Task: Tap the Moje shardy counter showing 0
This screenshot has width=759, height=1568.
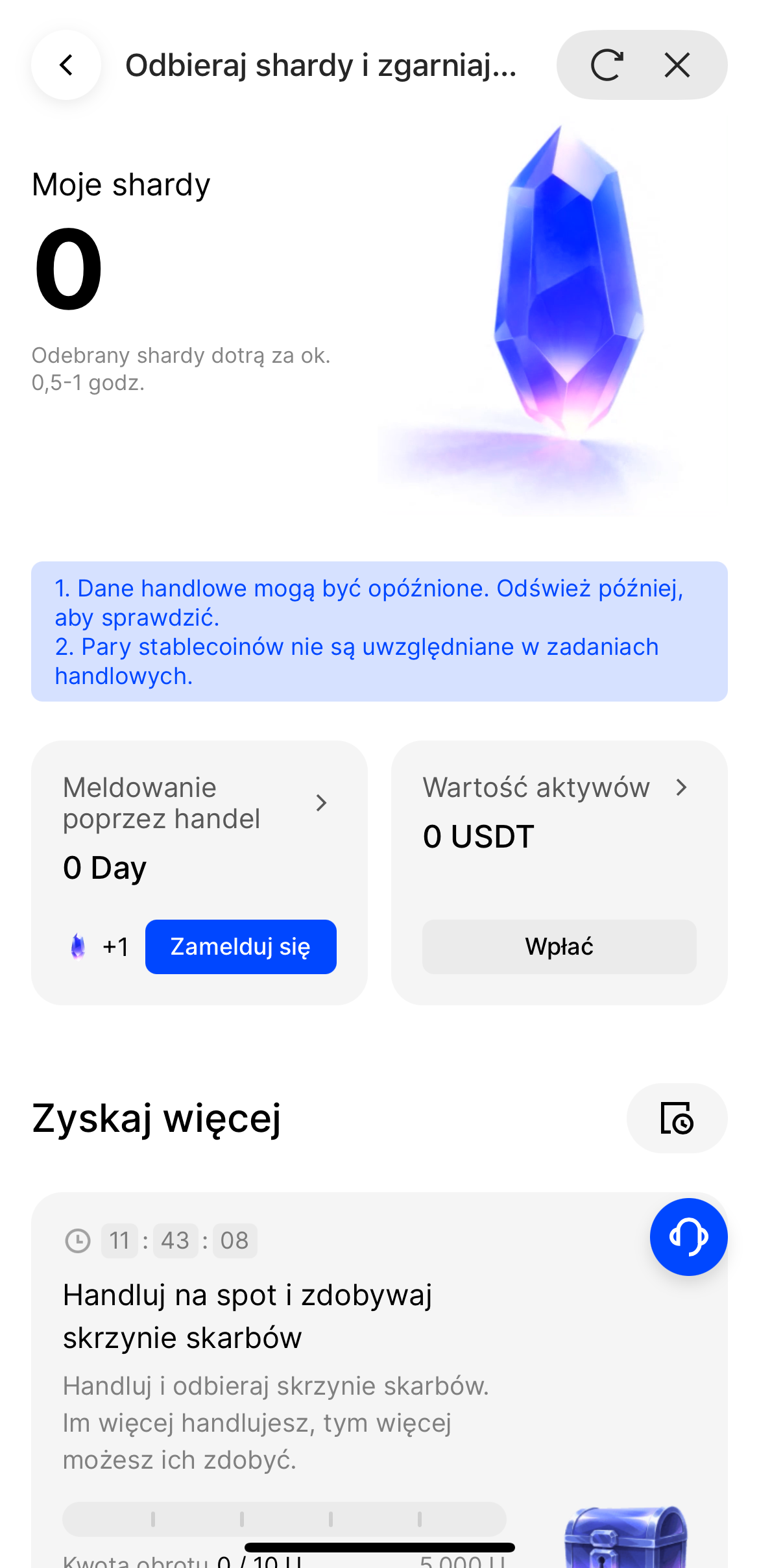Action: click(x=67, y=267)
